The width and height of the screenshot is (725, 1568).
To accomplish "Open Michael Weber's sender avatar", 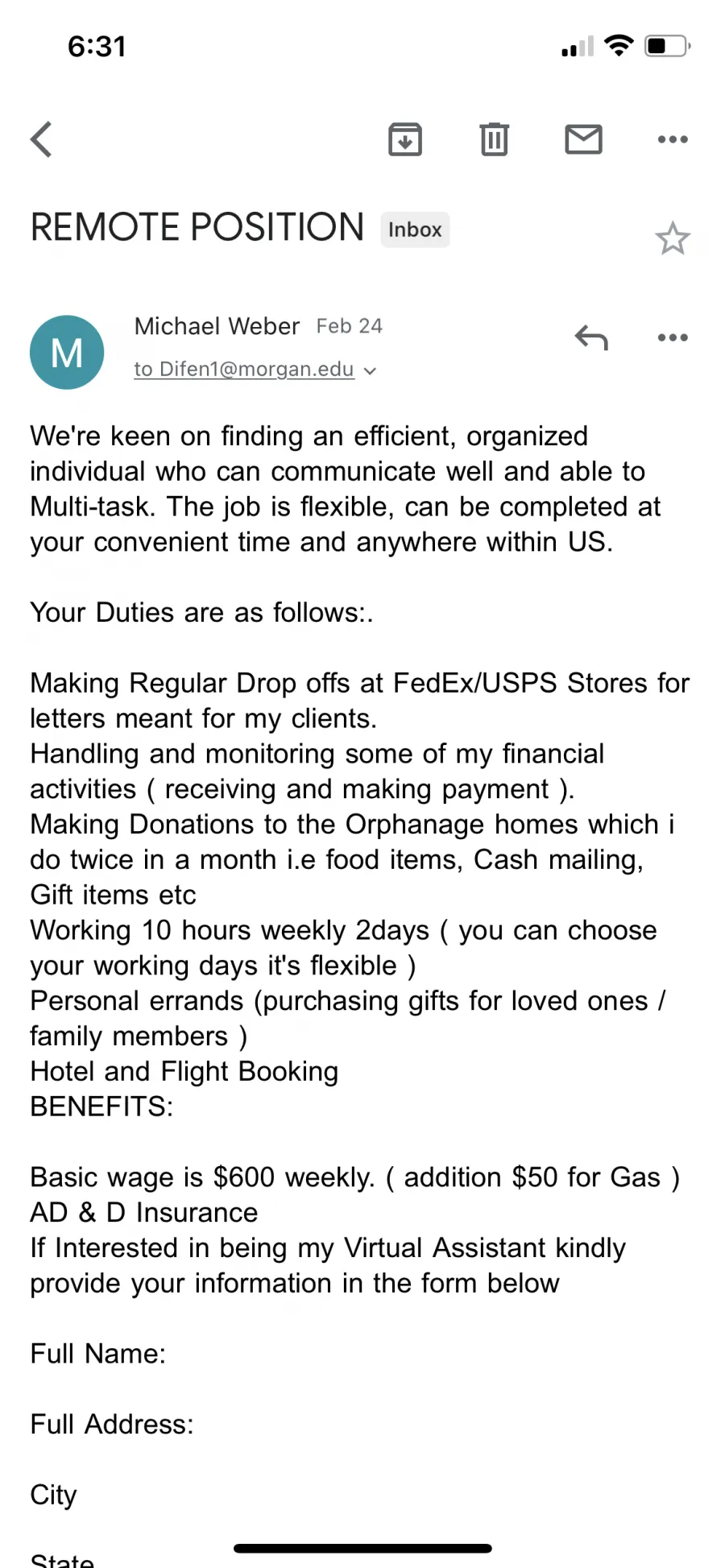I will pos(67,352).
